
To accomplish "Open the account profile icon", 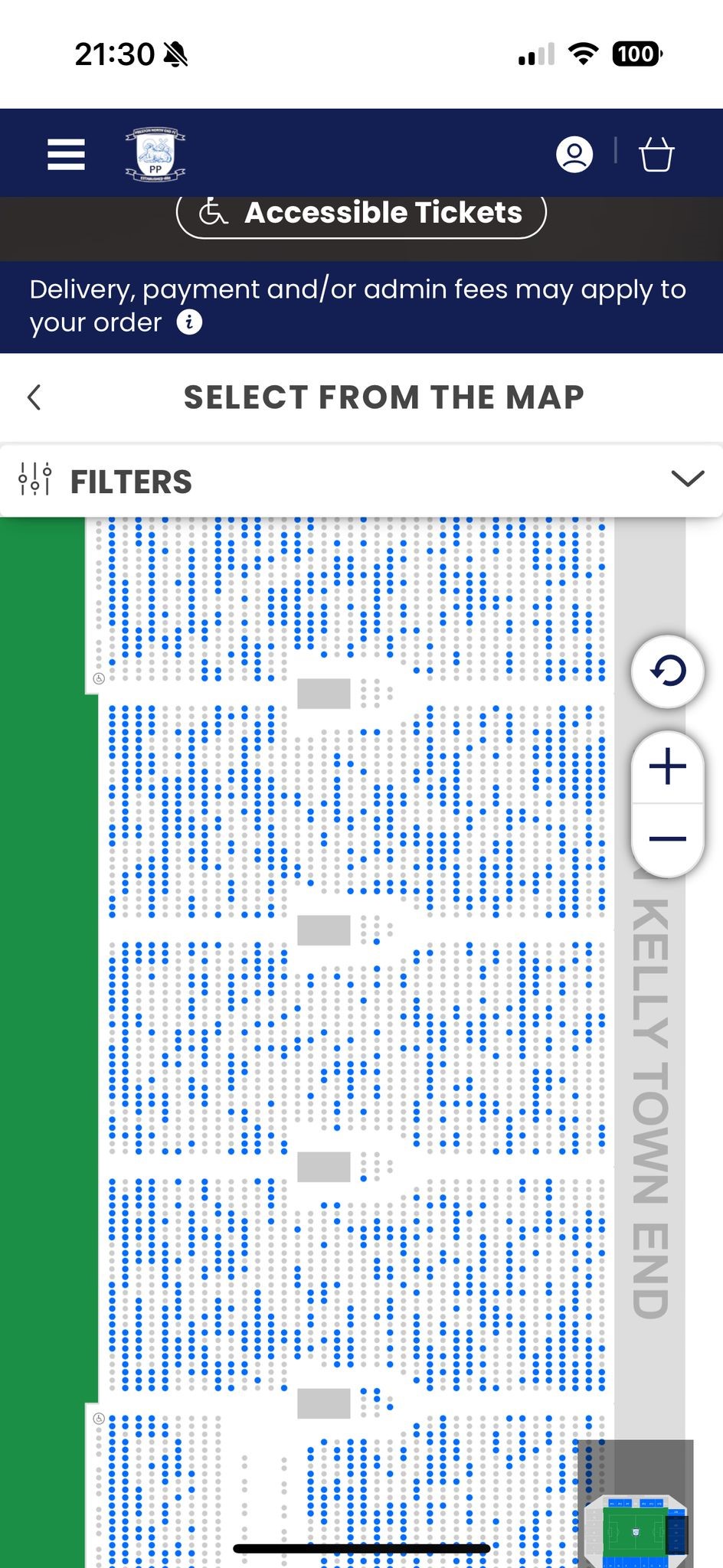I will pyautogui.click(x=574, y=155).
